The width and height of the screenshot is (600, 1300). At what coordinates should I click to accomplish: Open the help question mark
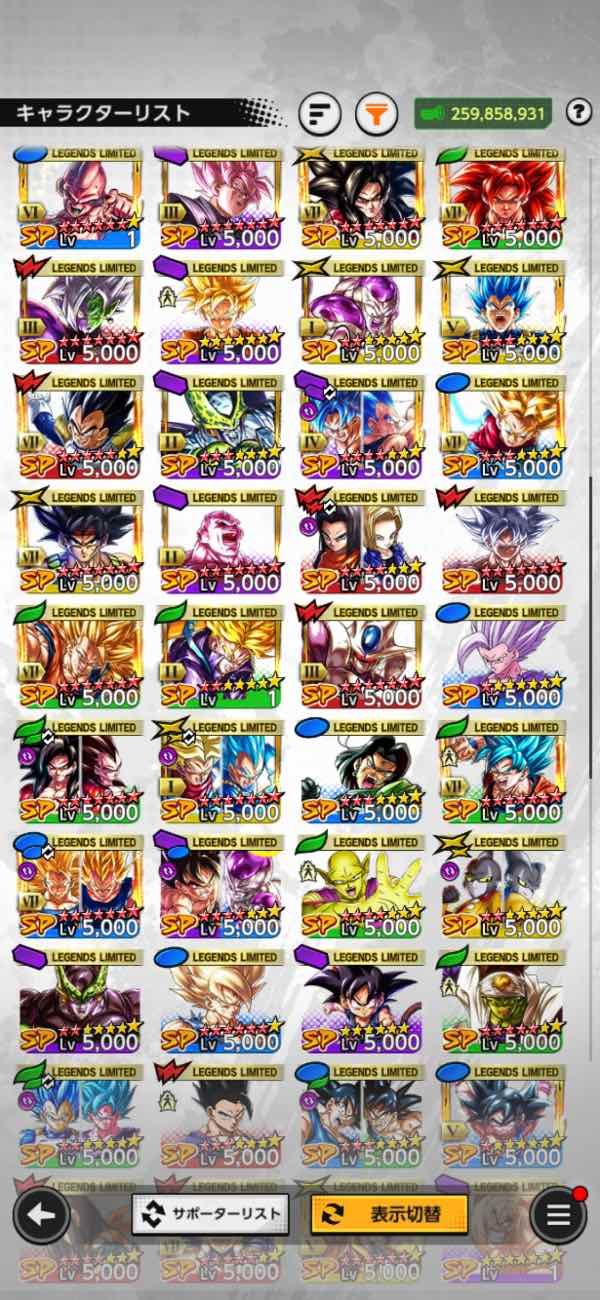[x=578, y=113]
